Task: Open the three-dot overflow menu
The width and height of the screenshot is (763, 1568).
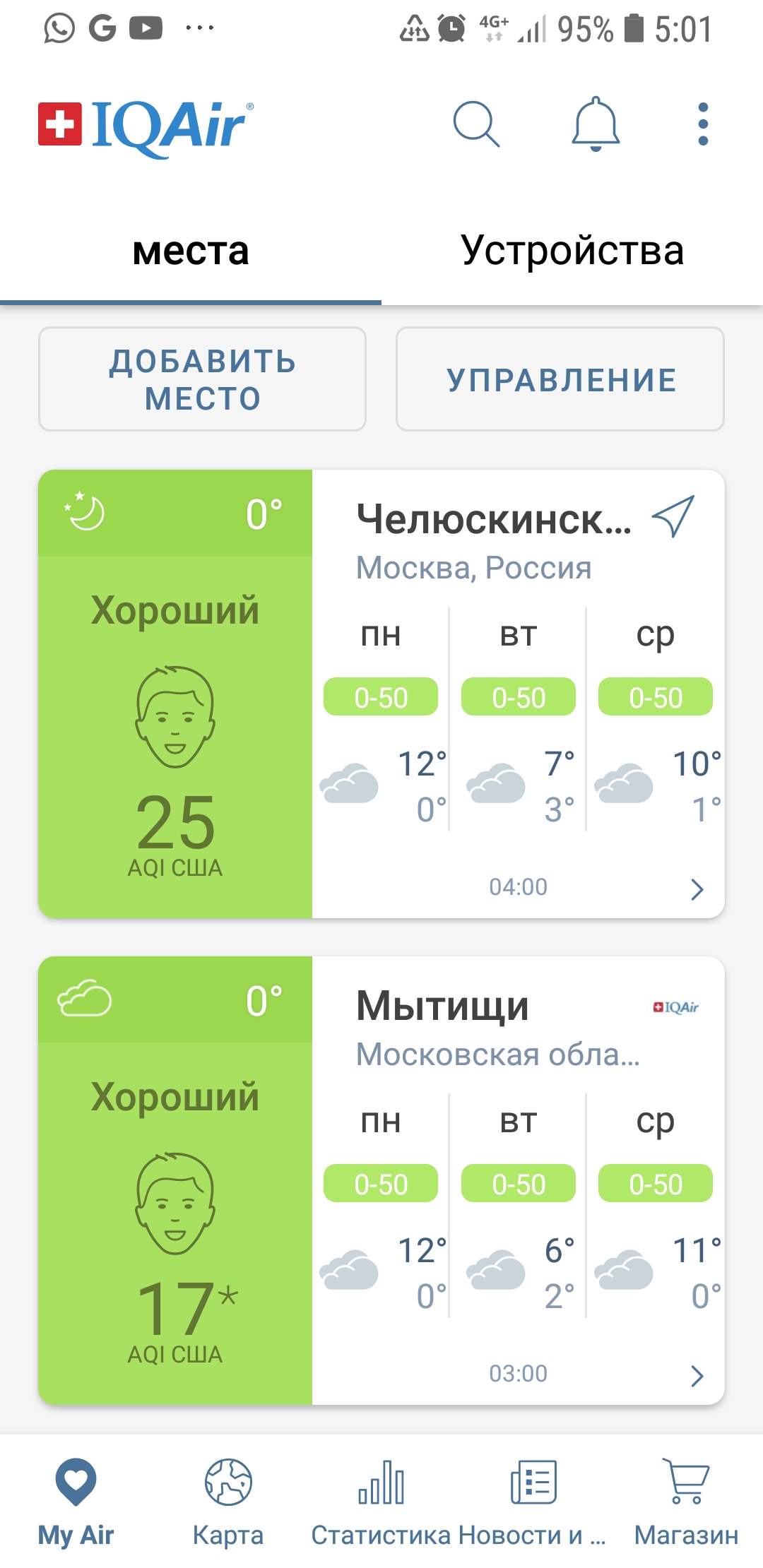Action: tap(702, 124)
